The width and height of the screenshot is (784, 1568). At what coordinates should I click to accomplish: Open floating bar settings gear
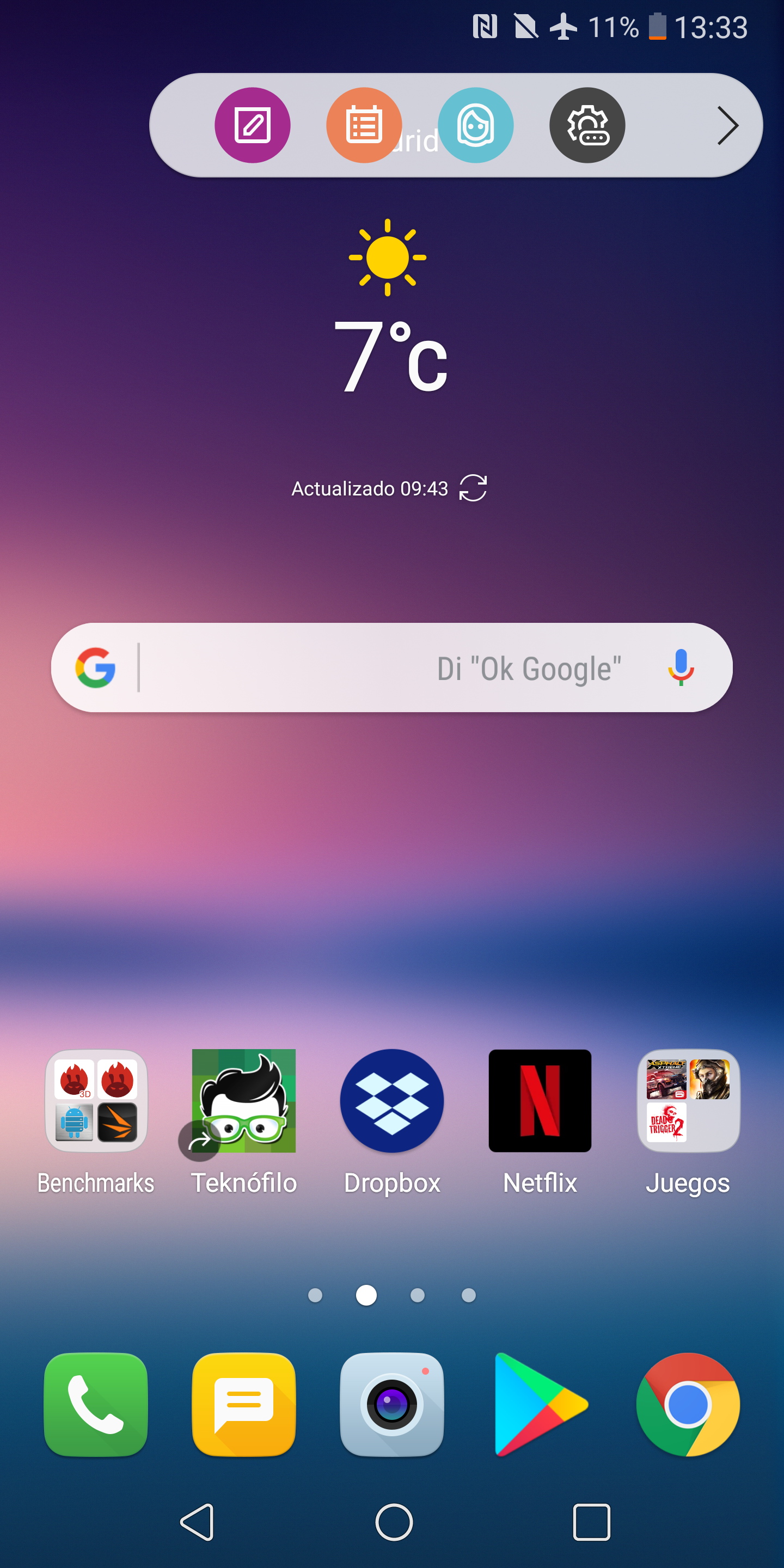click(x=587, y=125)
